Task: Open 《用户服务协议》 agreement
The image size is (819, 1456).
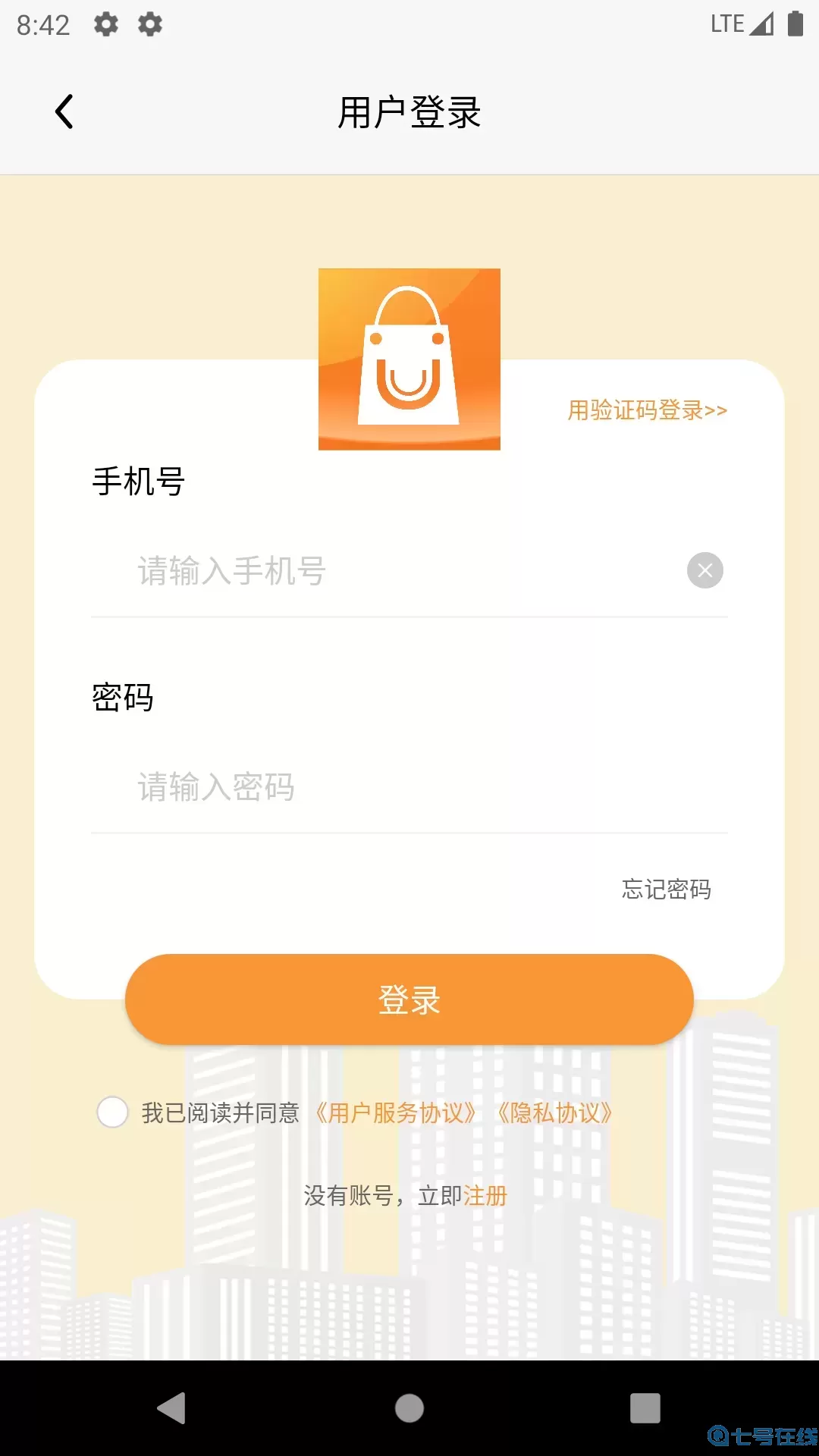Action: click(x=397, y=1112)
